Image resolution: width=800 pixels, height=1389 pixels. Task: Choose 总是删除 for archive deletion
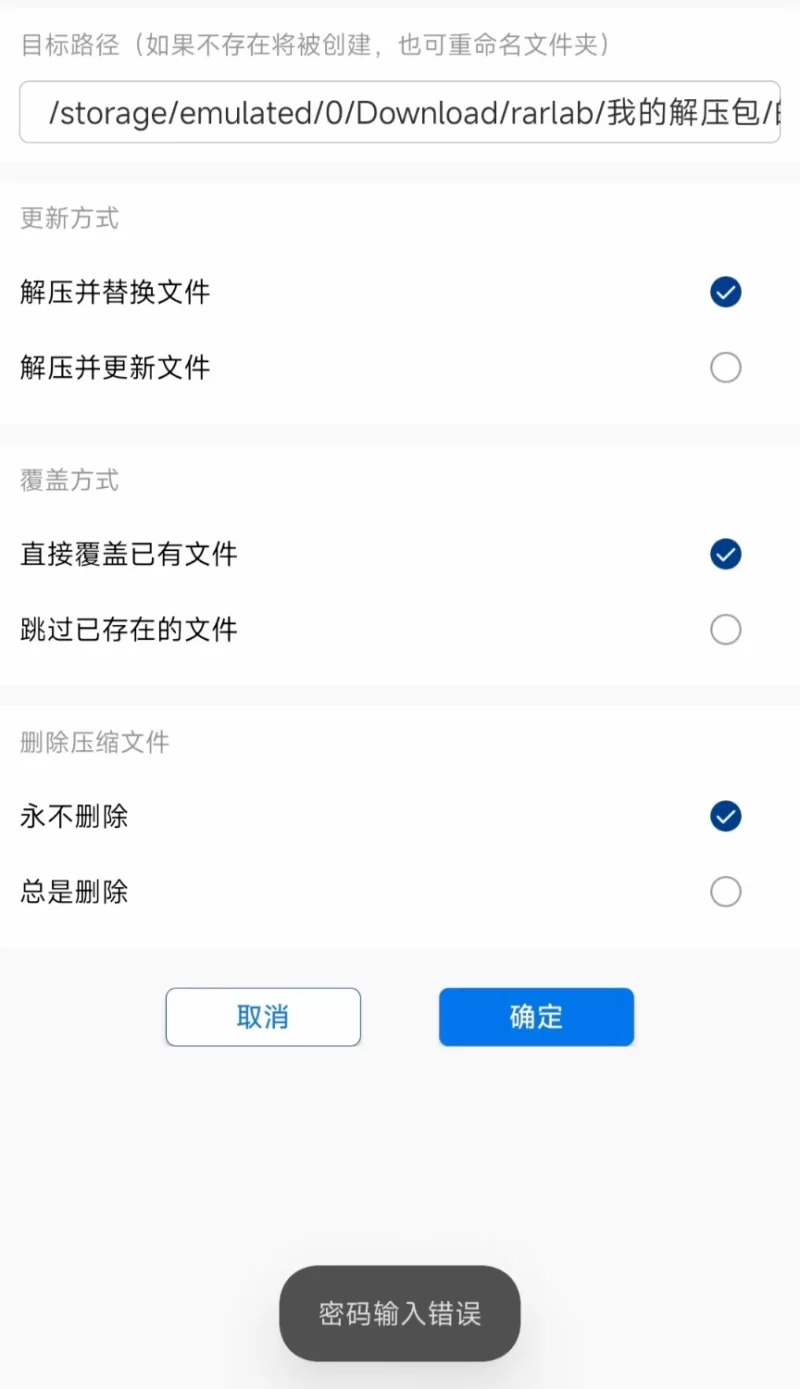[400, 892]
